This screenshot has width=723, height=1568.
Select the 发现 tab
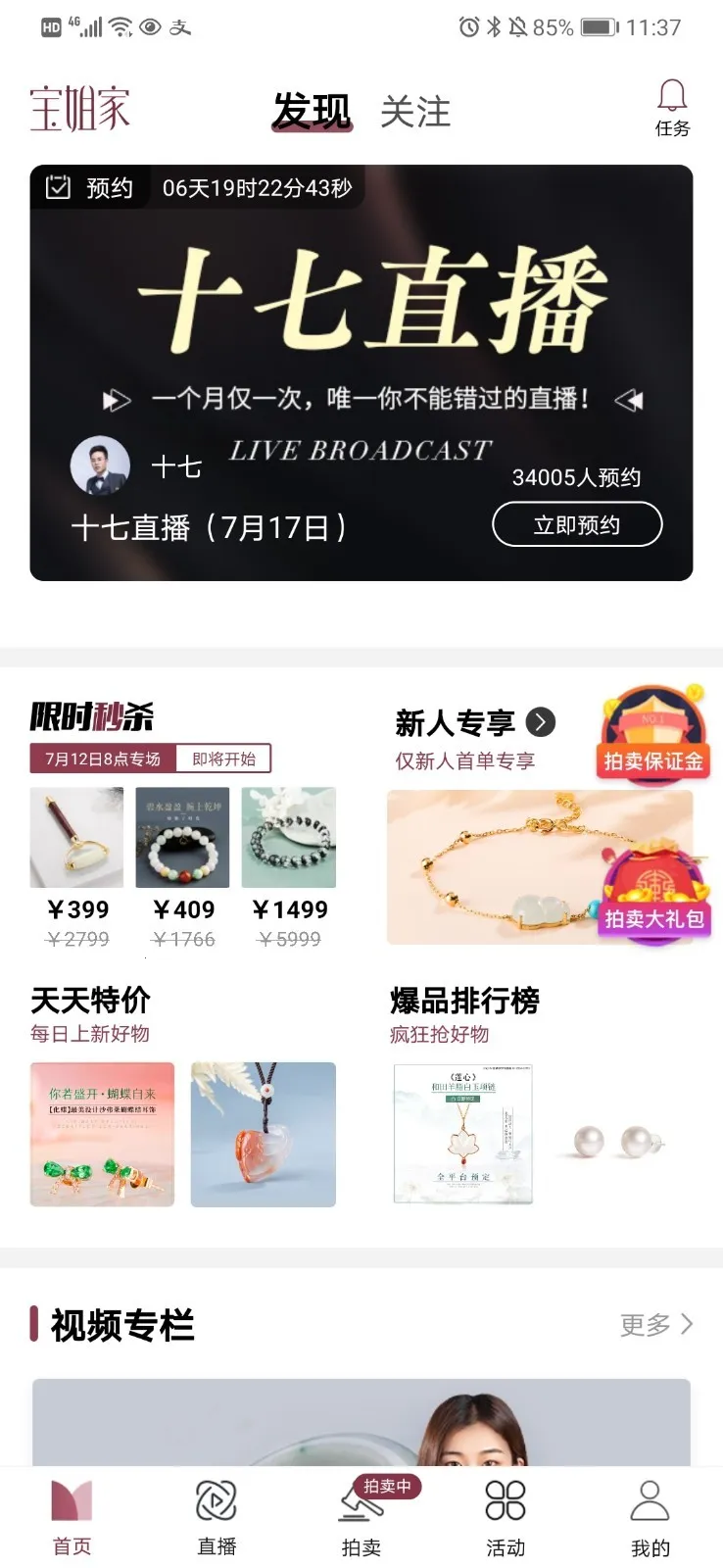coord(311,110)
